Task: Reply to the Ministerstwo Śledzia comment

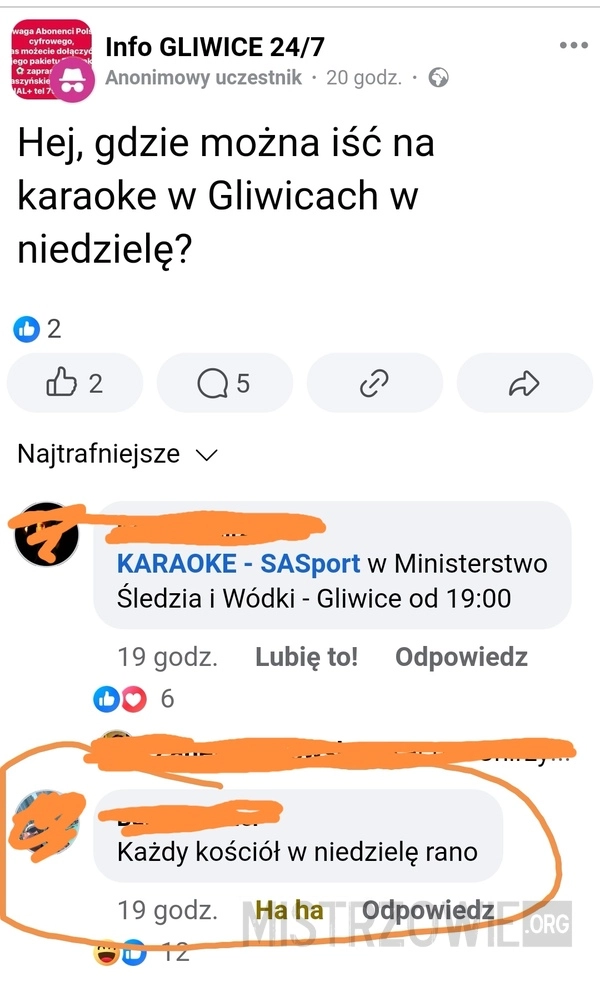Action: point(461,657)
